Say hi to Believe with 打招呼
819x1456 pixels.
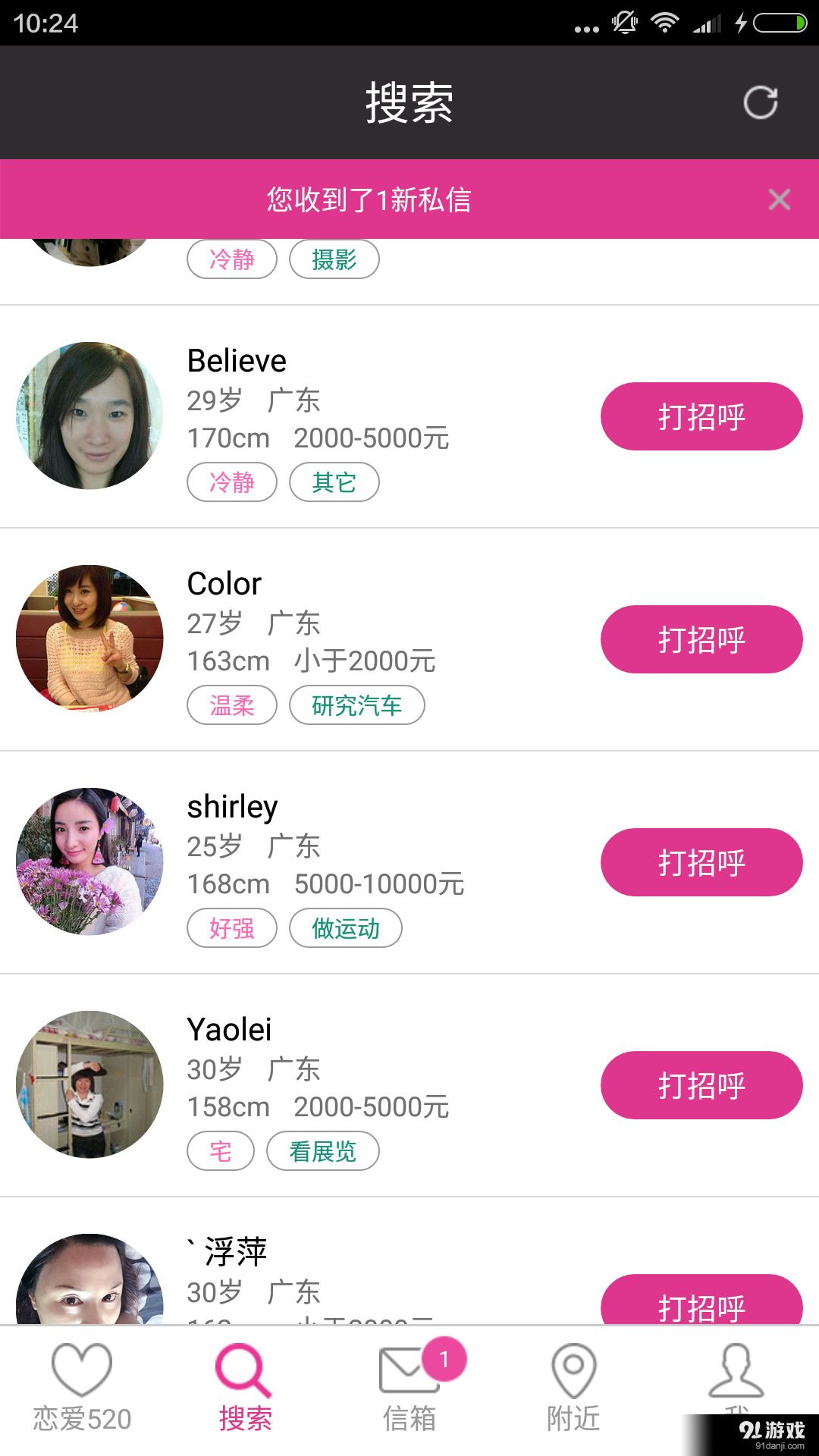click(701, 416)
